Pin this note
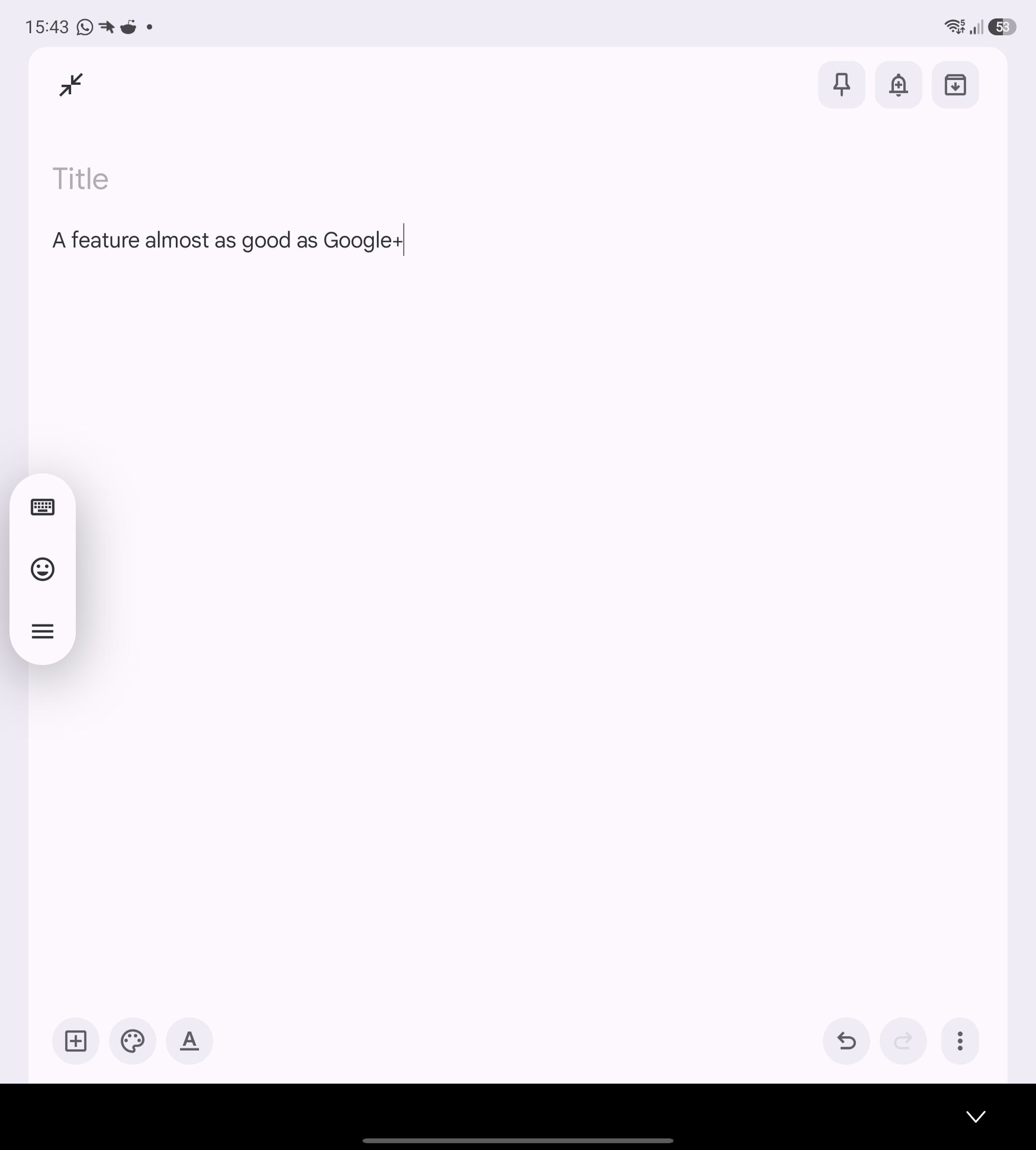Image resolution: width=1036 pixels, height=1150 pixels. (x=841, y=85)
